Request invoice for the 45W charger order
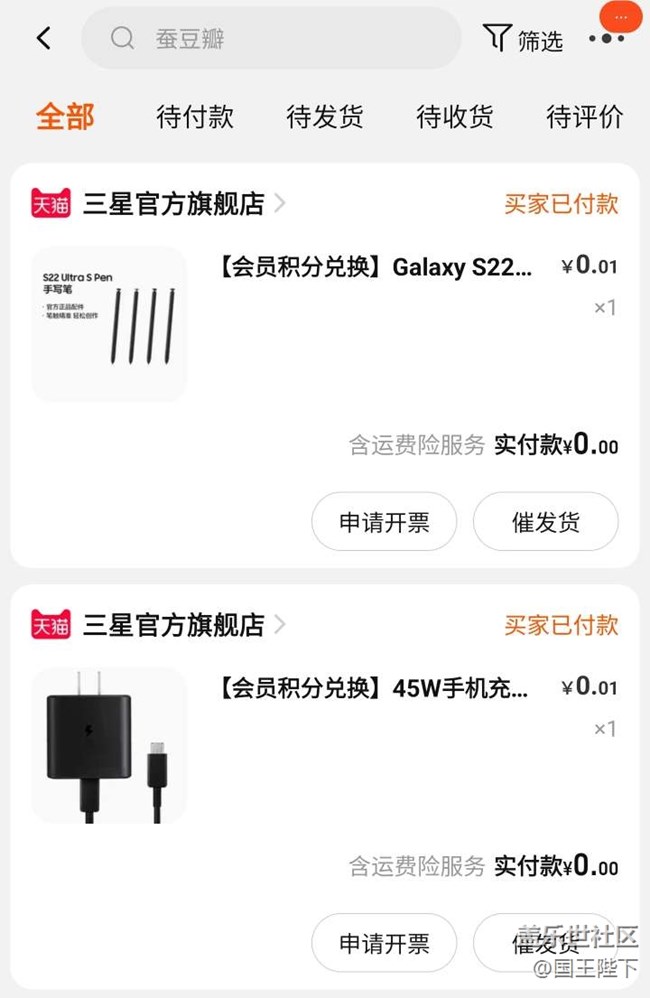Image resolution: width=650 pixels, height=998 pixels. click(x=384, y=943)
